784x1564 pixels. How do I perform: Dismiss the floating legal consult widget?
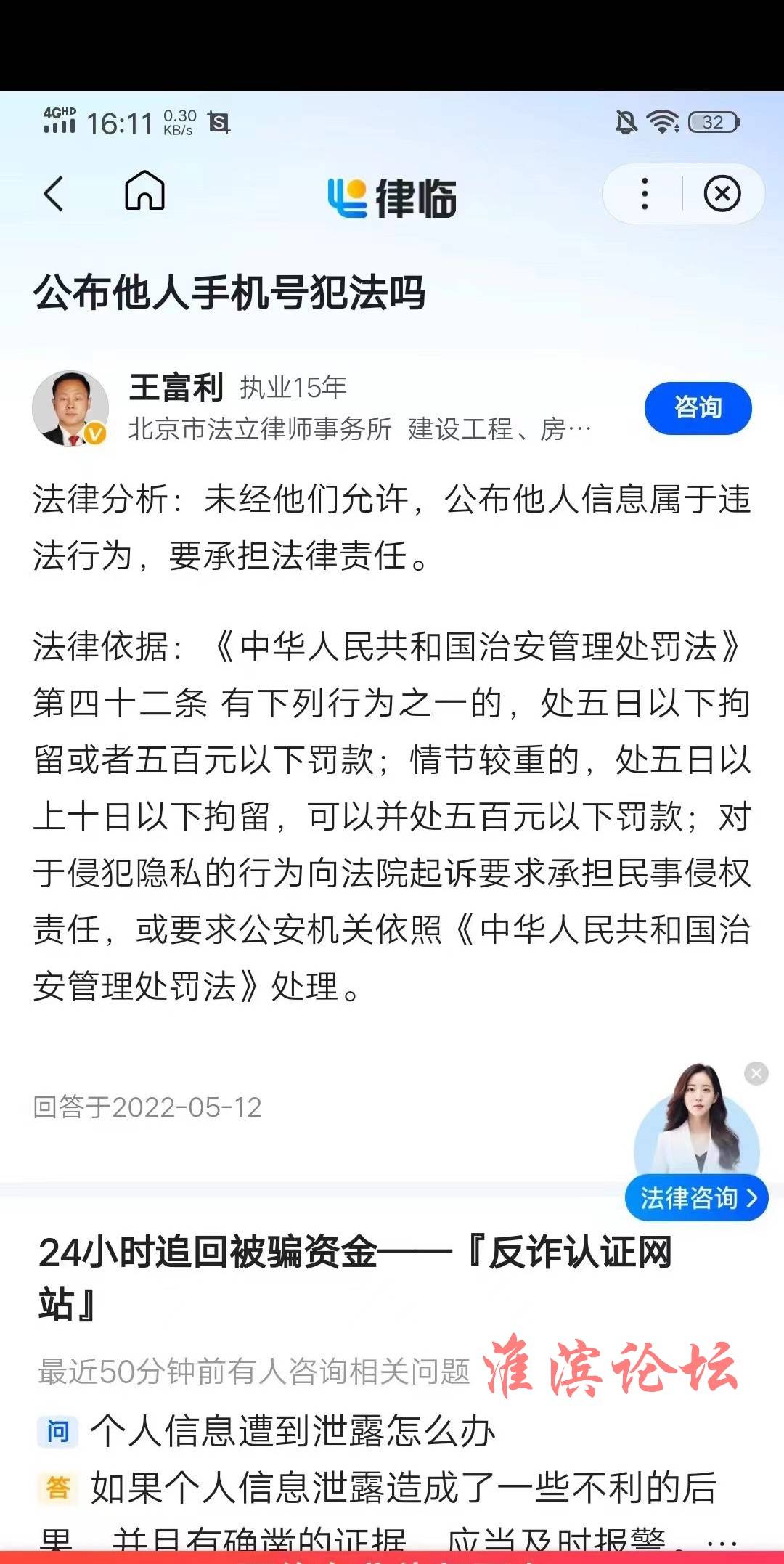(x=756, y=1073)
